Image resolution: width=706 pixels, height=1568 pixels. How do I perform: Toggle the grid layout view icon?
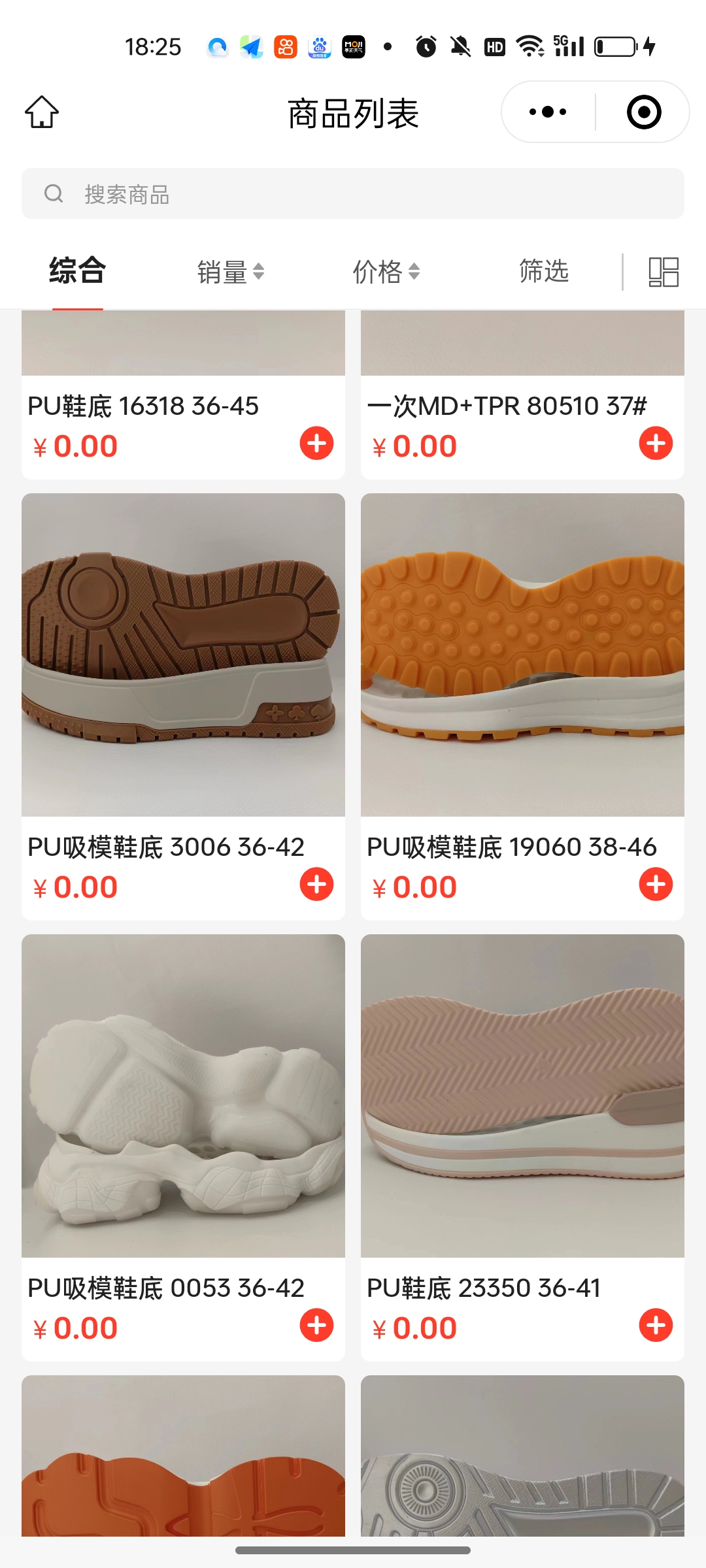[x=664, y=272]
